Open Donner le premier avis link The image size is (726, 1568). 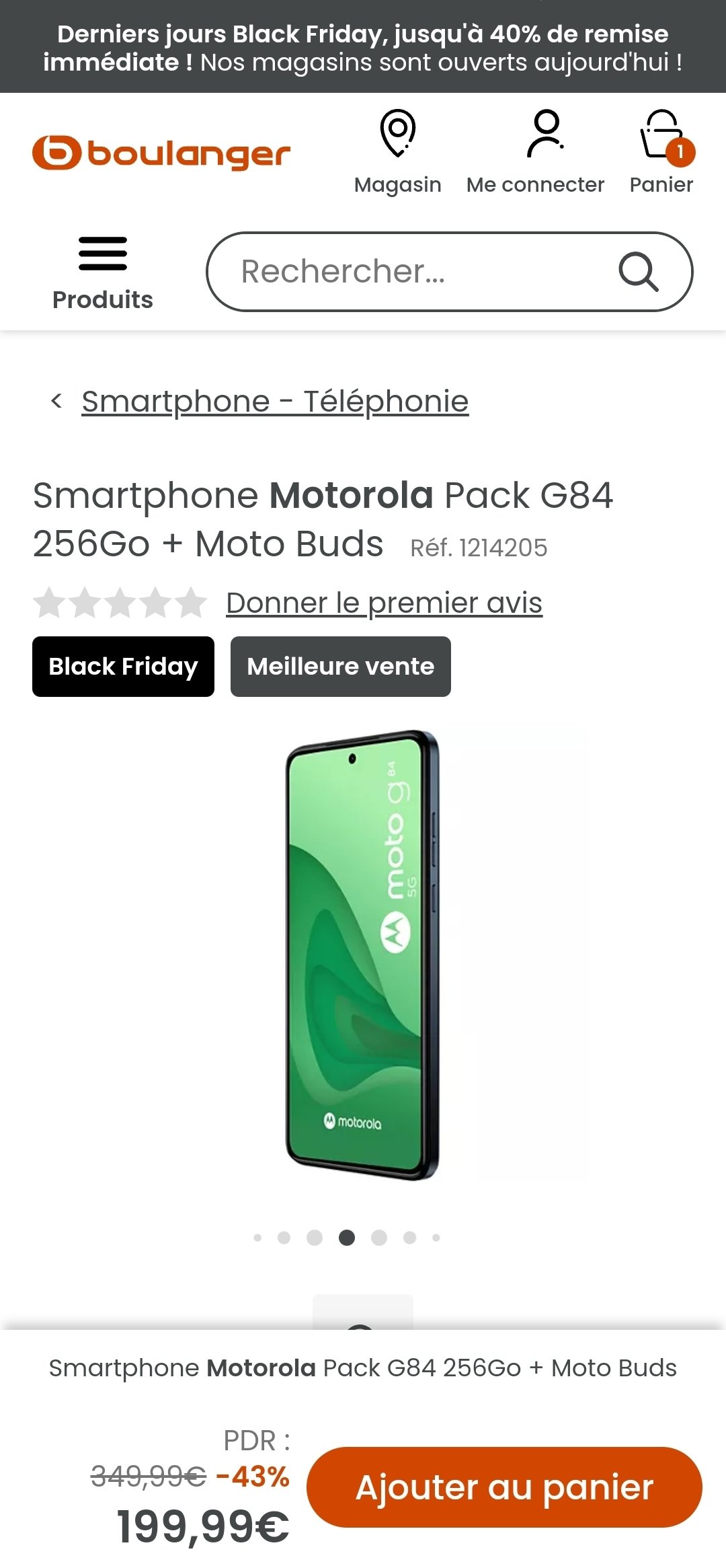(384, 603)
